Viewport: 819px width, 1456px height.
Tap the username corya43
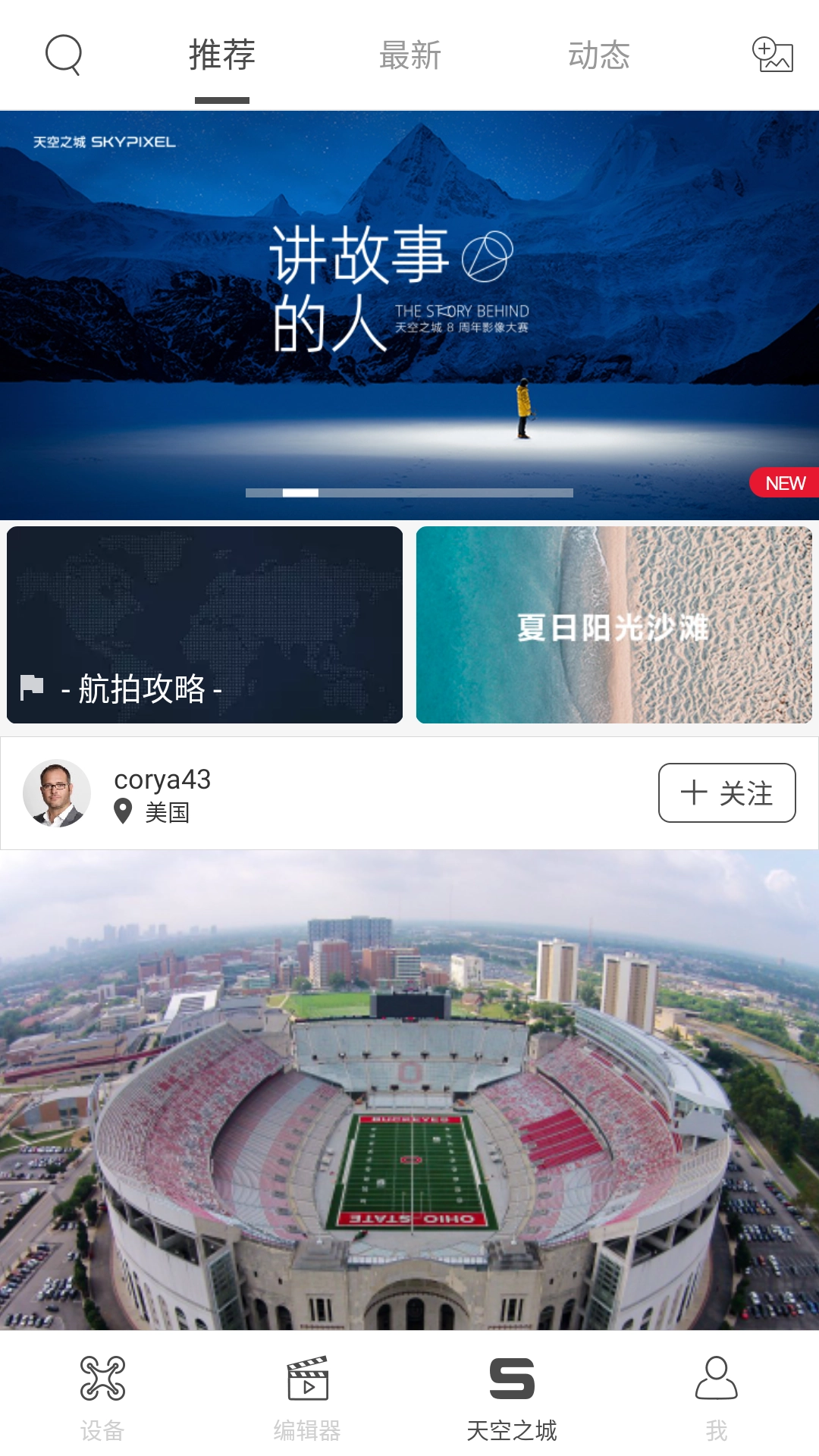163,779
